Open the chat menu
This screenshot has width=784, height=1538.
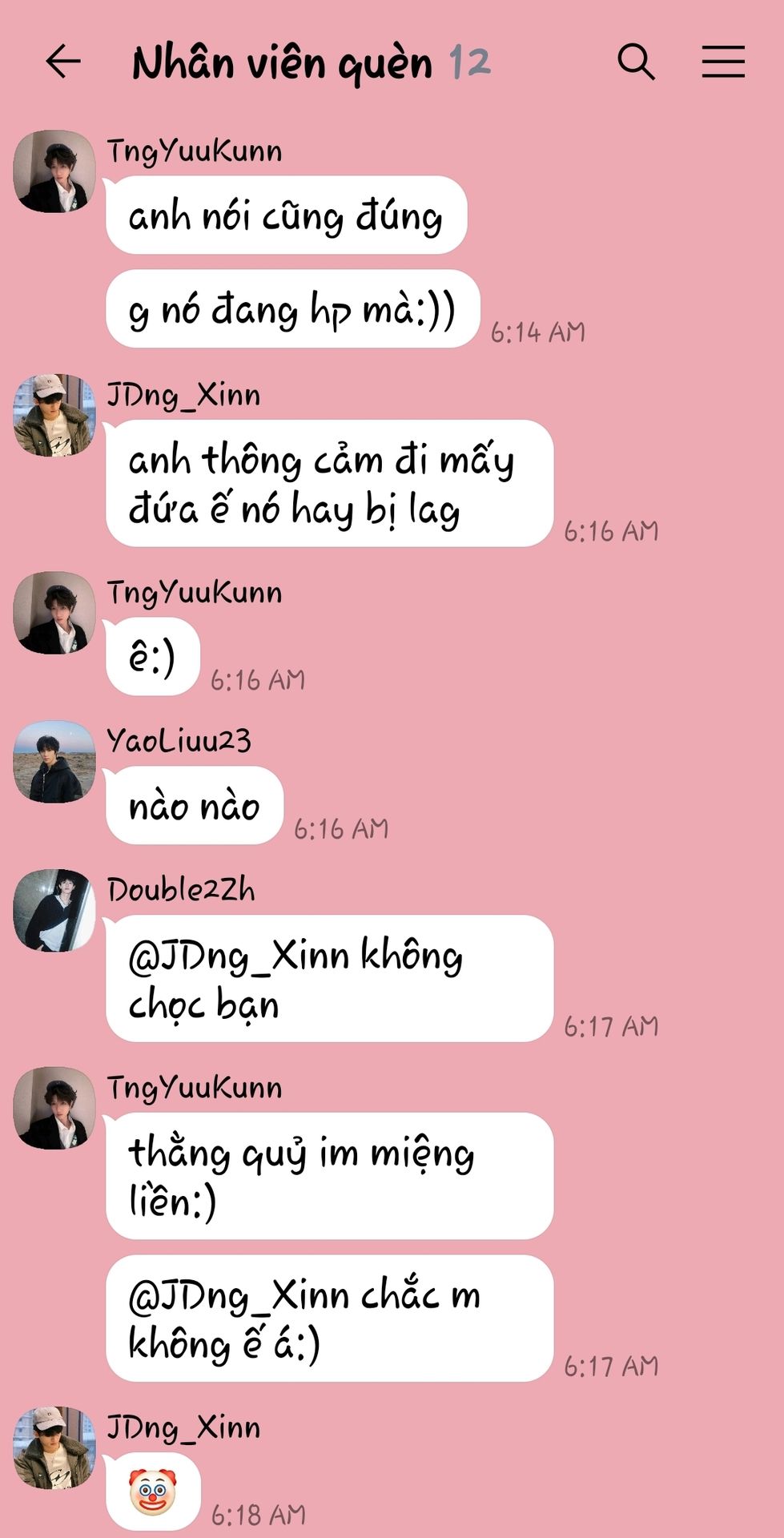pos(723,62)
